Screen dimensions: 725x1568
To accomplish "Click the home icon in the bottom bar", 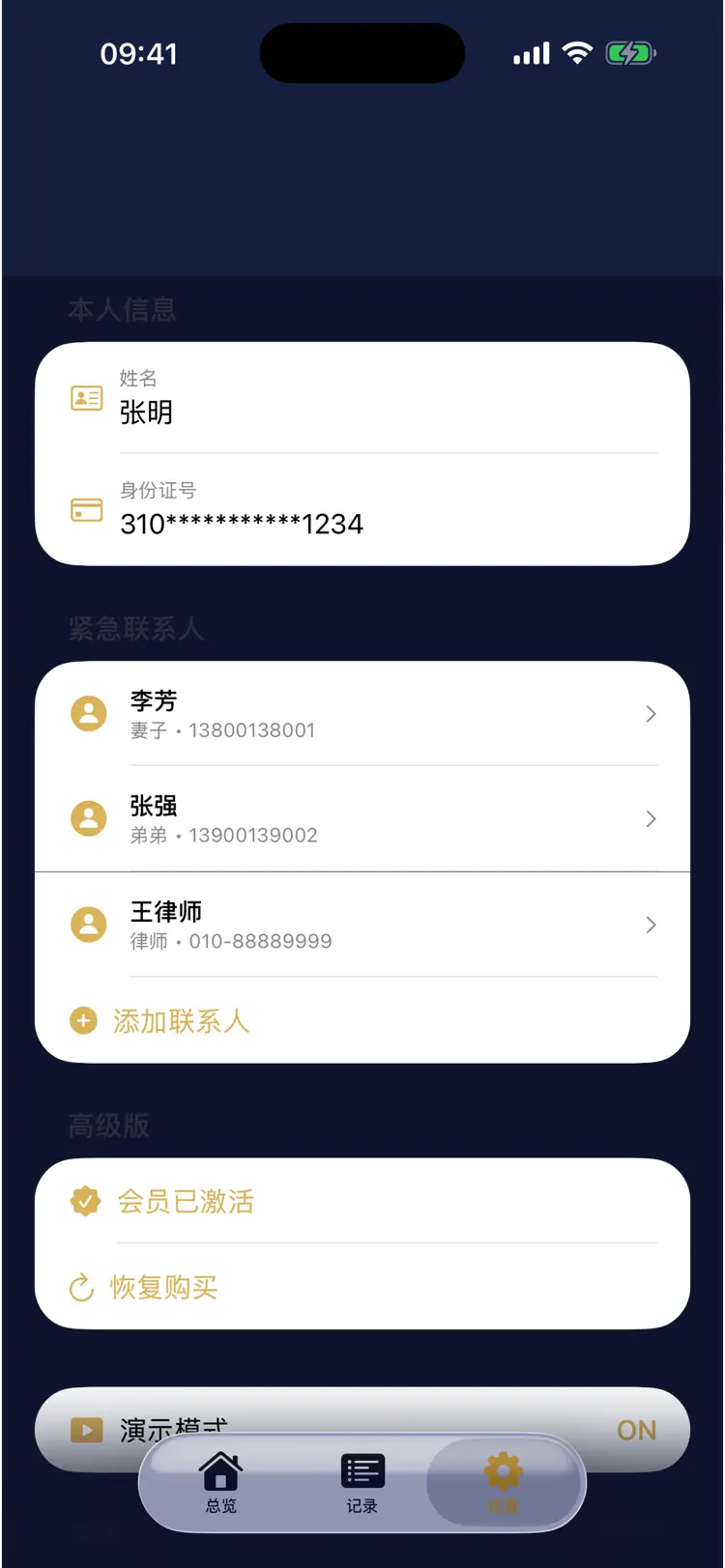I will 220,1470.
